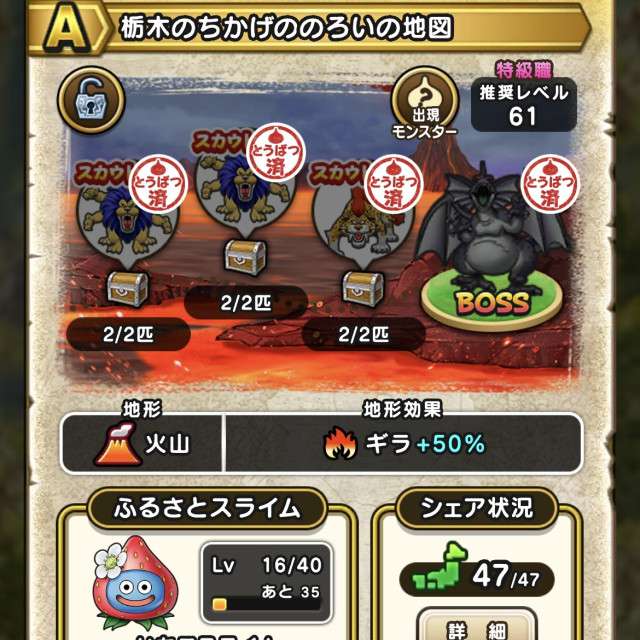
Task: Tap the padlock icon on the map
Action: pos(91,99)
